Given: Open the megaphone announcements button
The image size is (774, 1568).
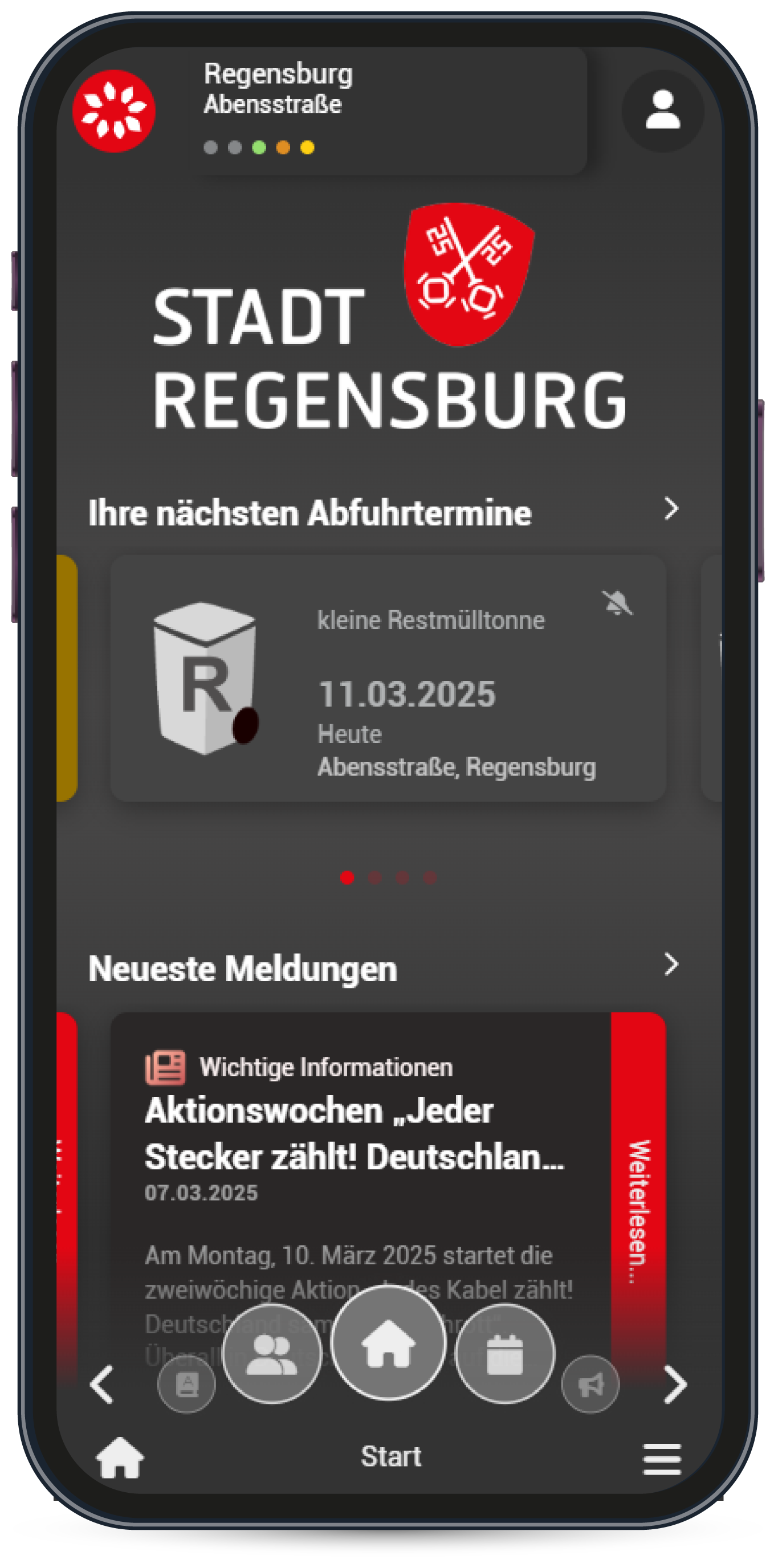Looking at the screenshot, I should [x=590, y=1385].
